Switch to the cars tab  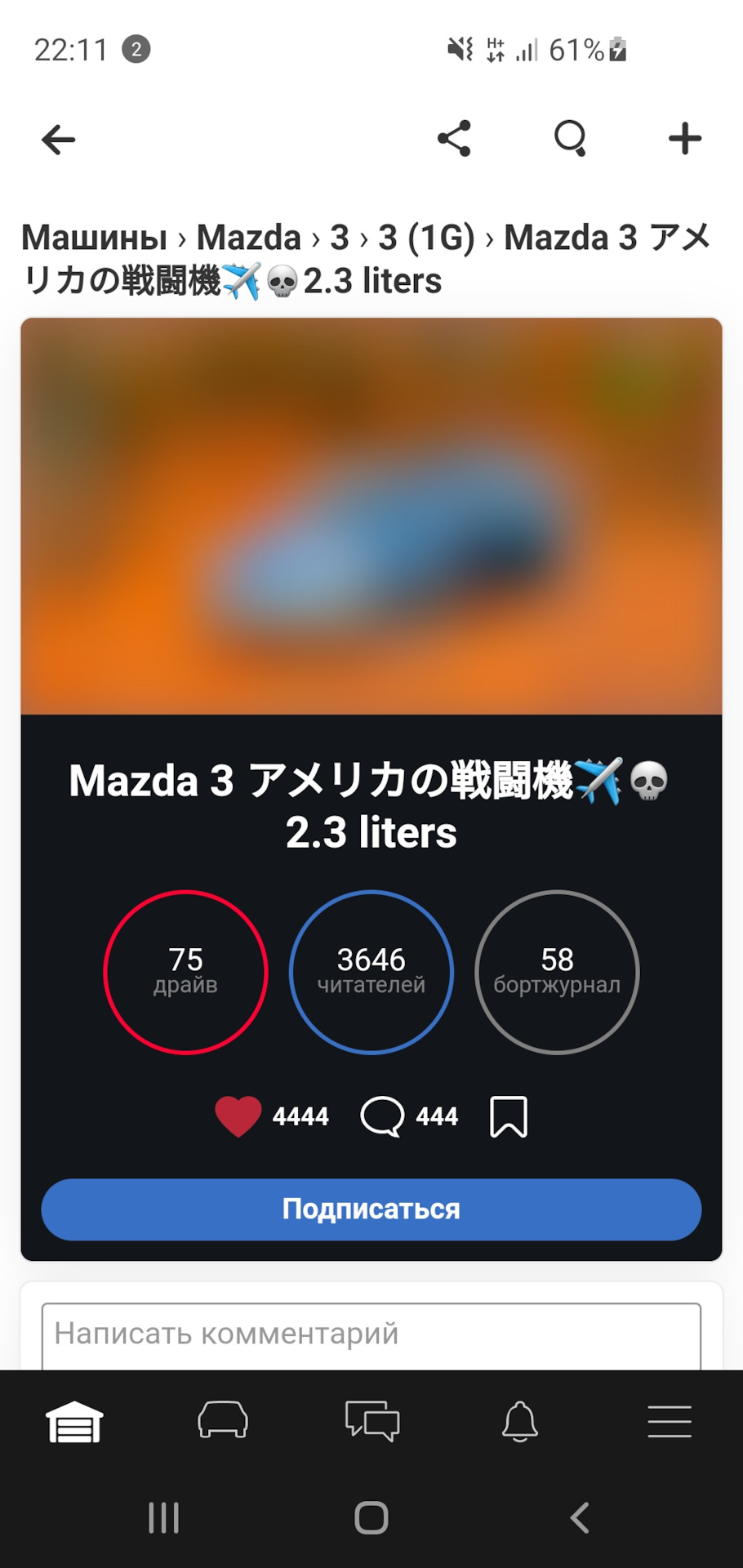pos(223,1422)
